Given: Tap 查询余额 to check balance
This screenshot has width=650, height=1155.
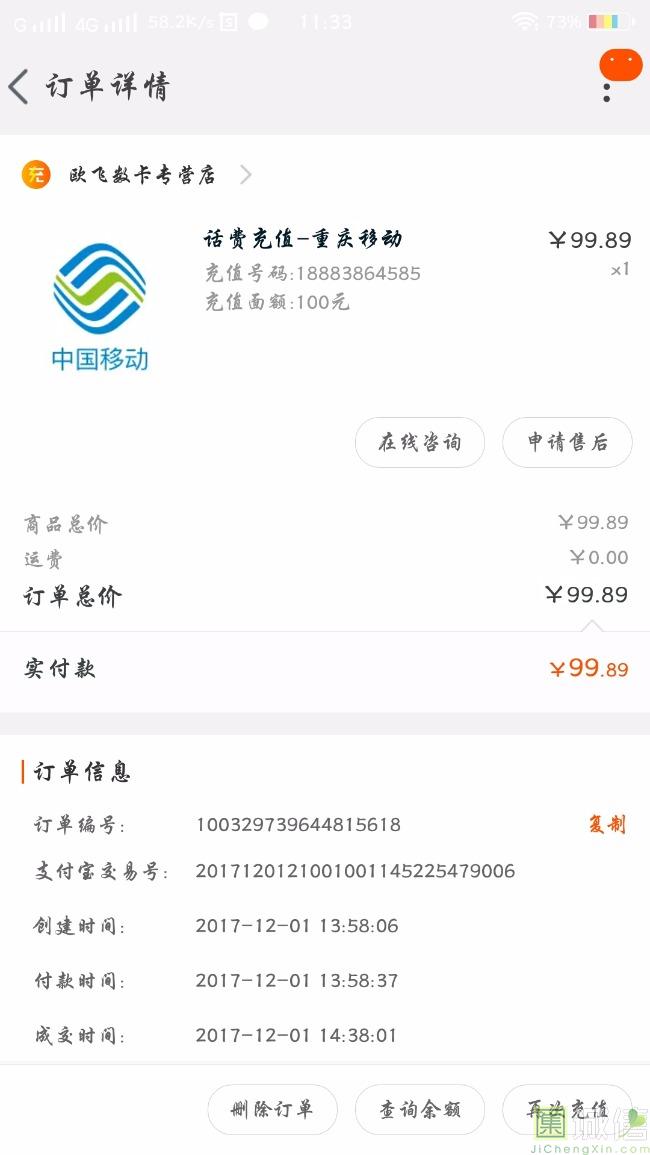Looking at the screenshot, I should point(420,1109).
